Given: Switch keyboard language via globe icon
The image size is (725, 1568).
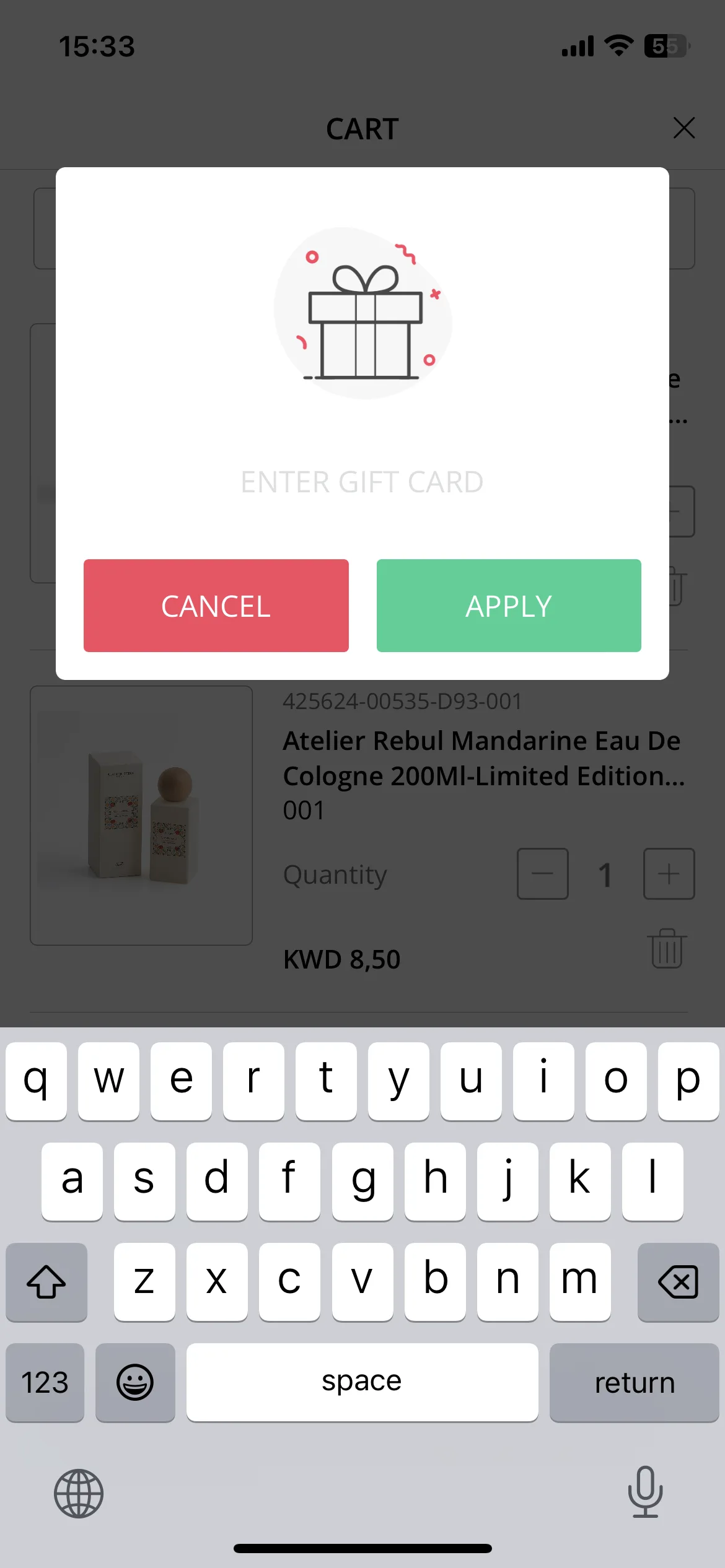Looking at the screenshot, I should coord(79,1494).
